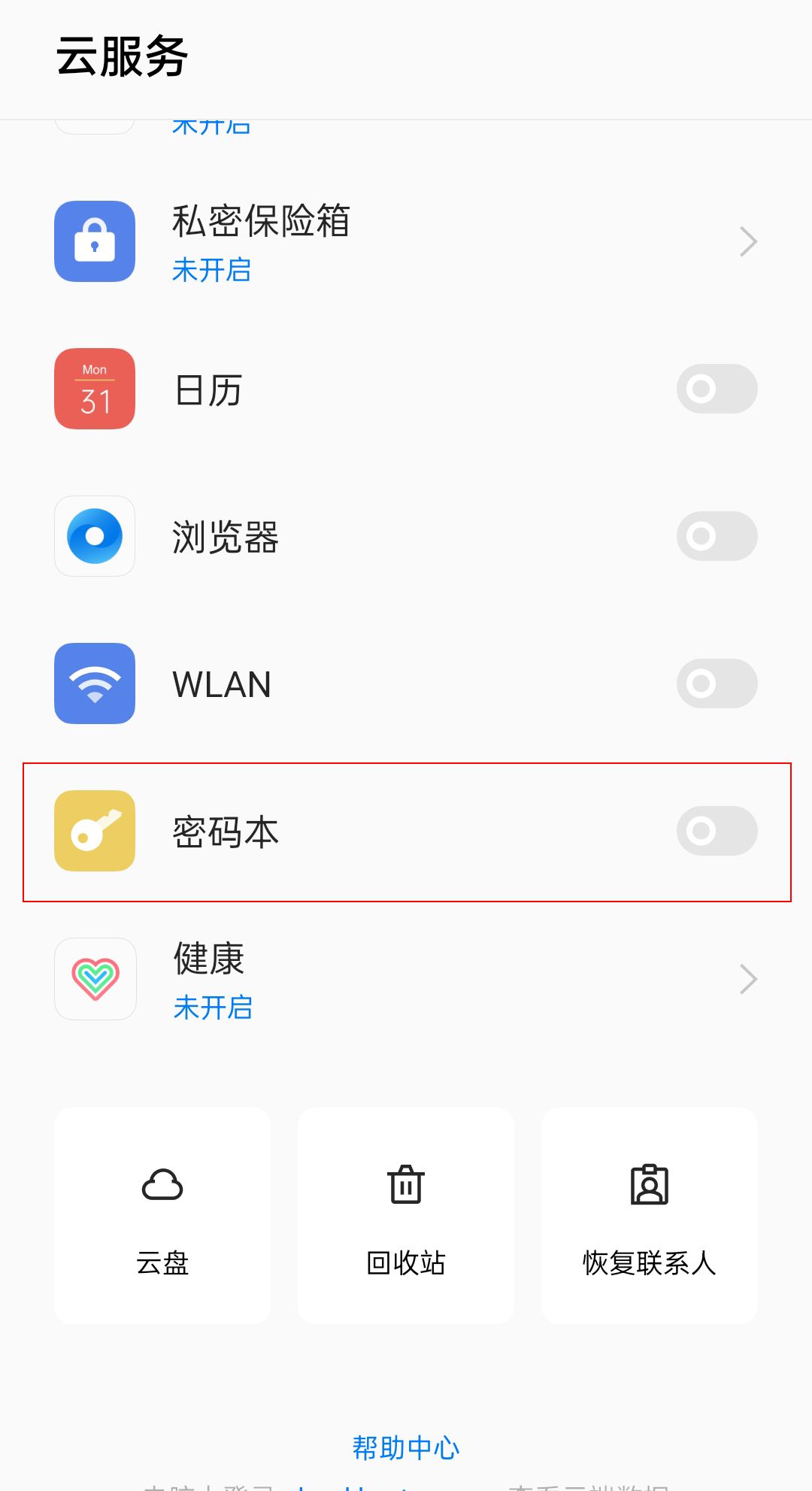Open the 私密保险箱 (Private Safe) icon

coord(94,241)
